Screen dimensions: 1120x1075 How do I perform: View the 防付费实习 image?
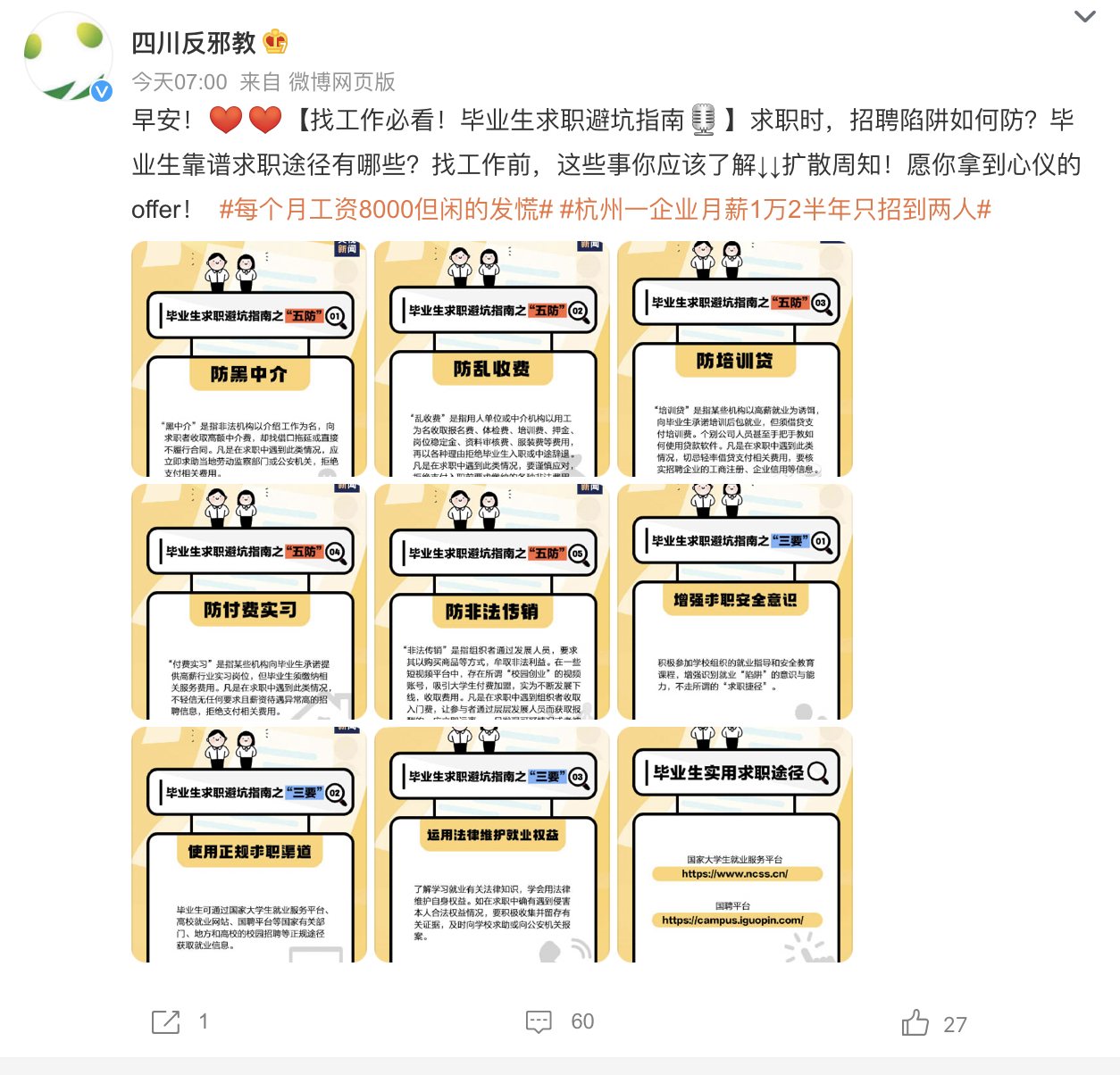(249, 602)
